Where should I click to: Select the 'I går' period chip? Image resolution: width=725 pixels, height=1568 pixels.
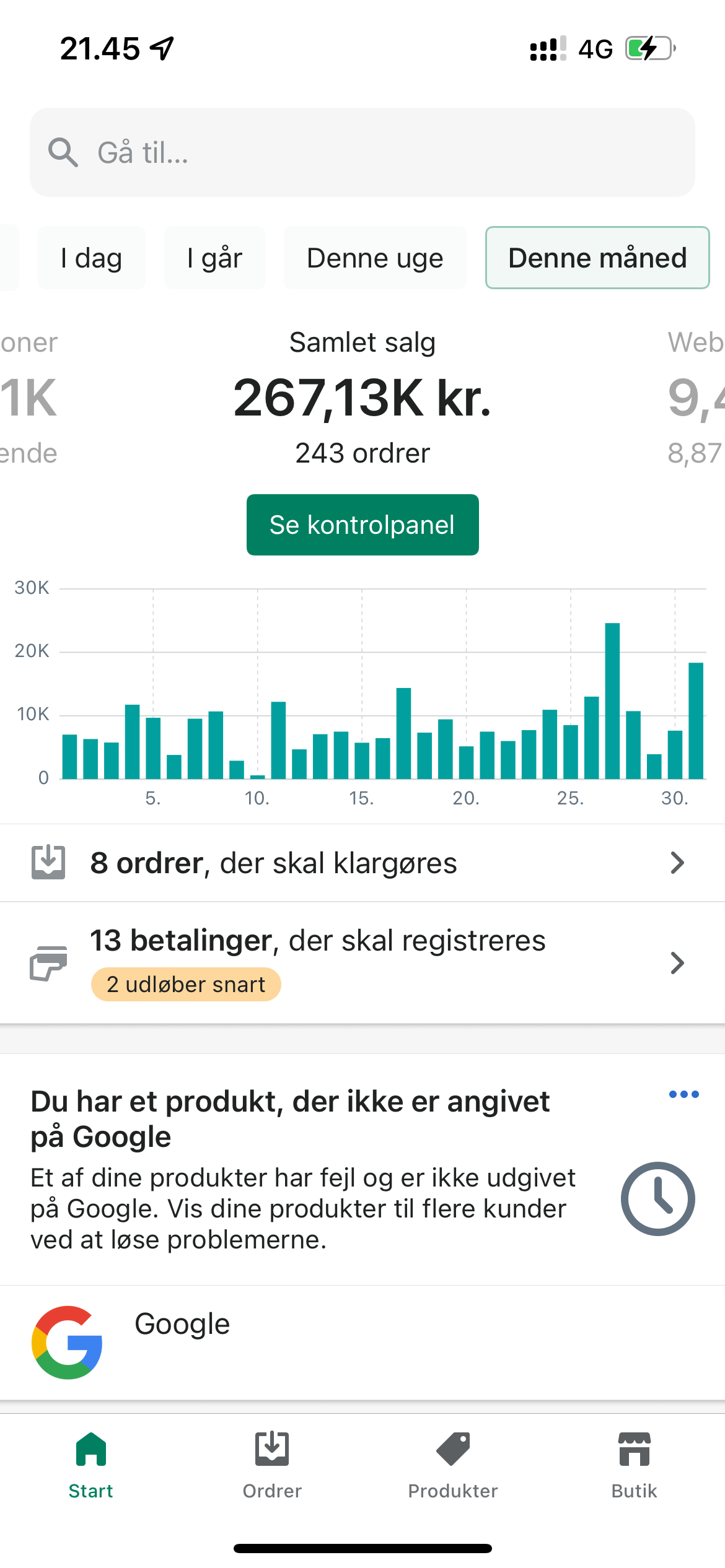click(x=214, y=258)
